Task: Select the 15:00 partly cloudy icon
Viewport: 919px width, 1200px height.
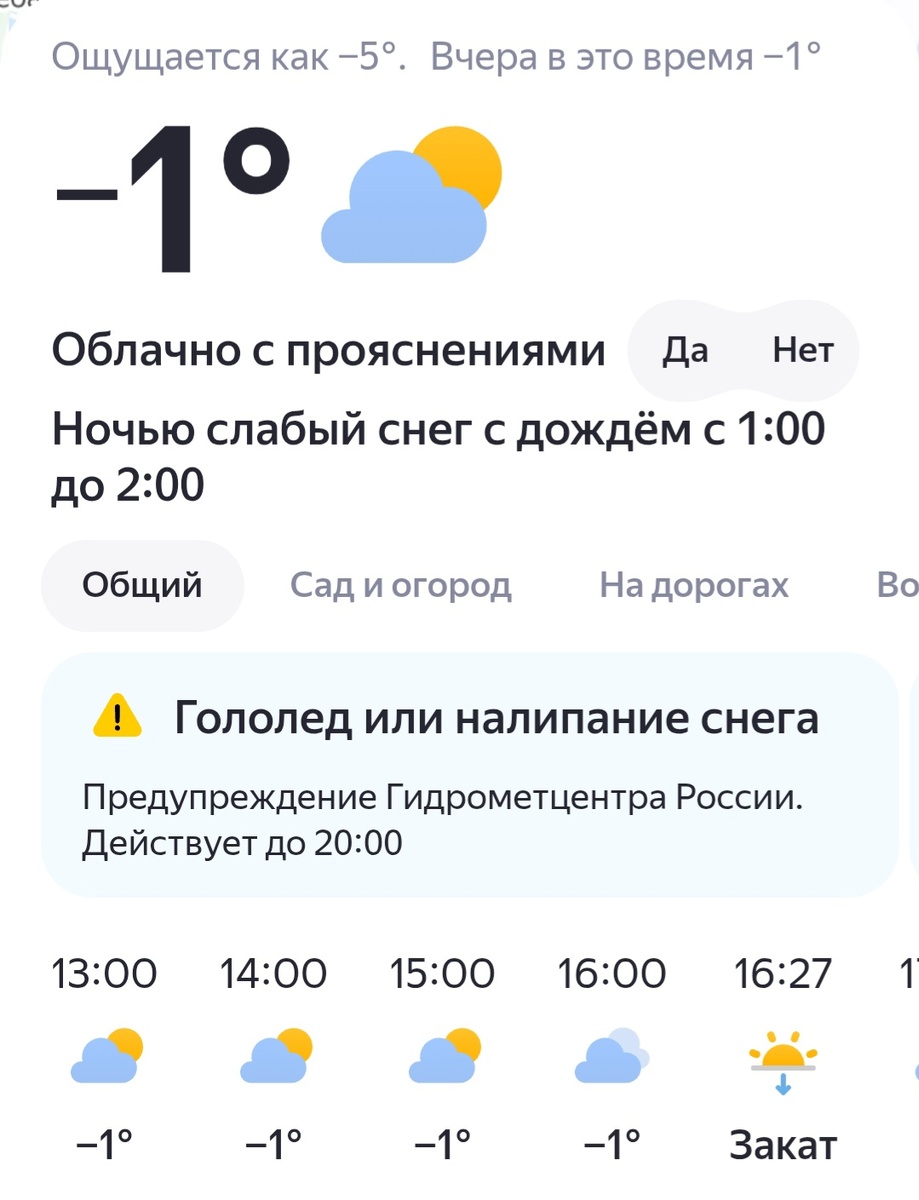Action: point(444,1055)
